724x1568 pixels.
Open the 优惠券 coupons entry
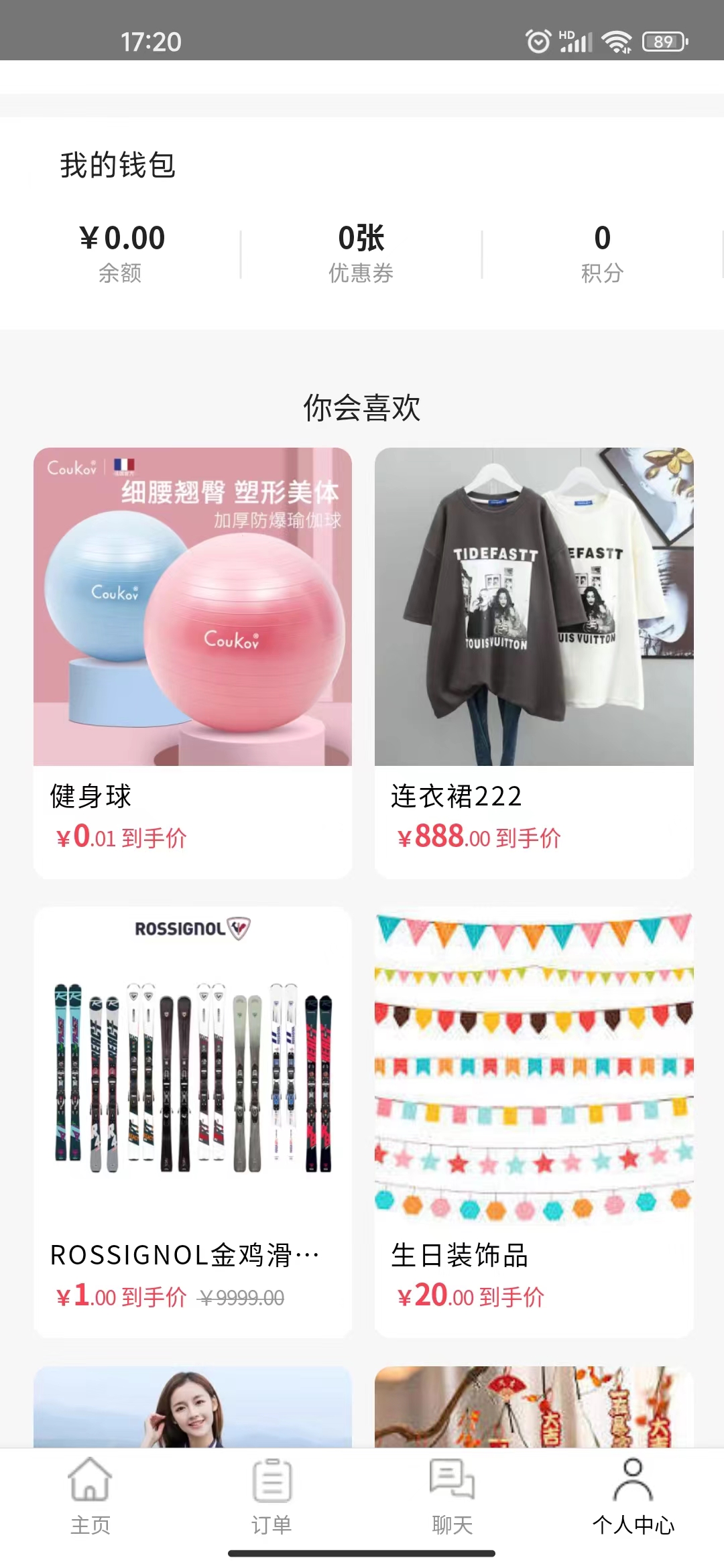(x=361, y=253)
